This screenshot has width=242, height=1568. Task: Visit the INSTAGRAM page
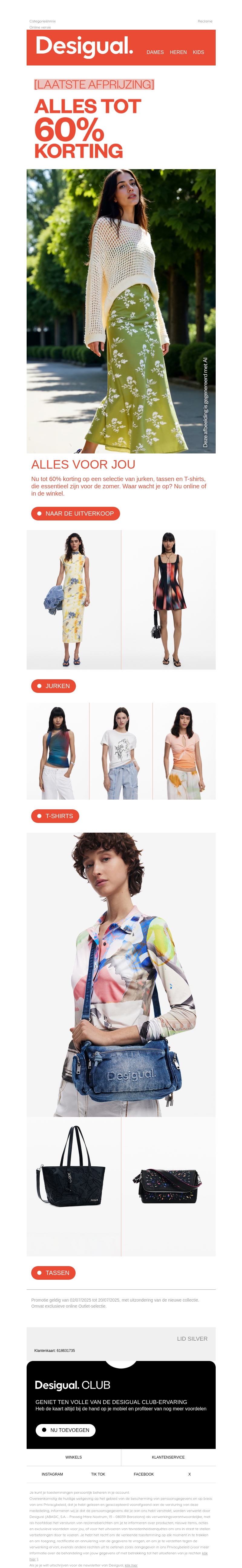point(52,1474)
